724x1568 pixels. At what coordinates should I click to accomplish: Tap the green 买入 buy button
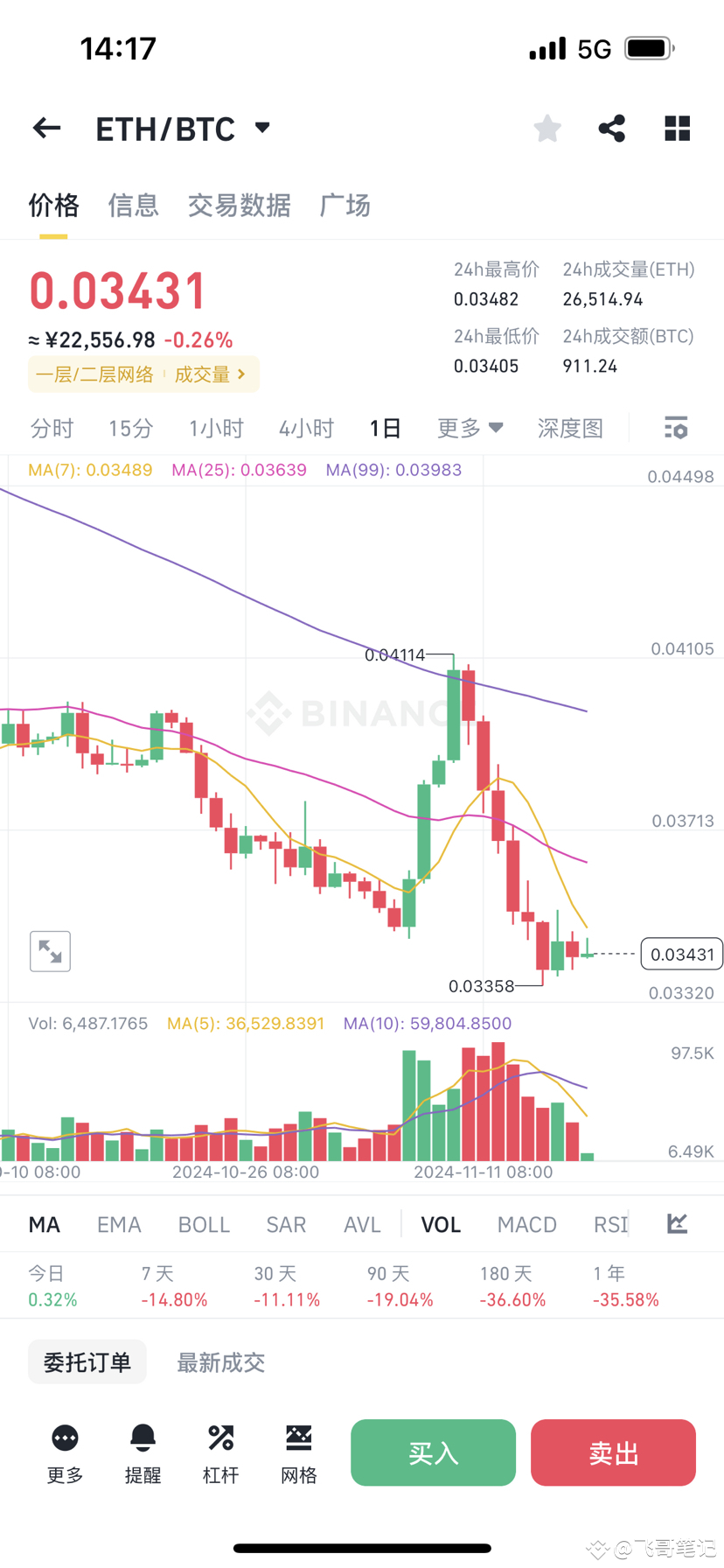coord(433,1452)
